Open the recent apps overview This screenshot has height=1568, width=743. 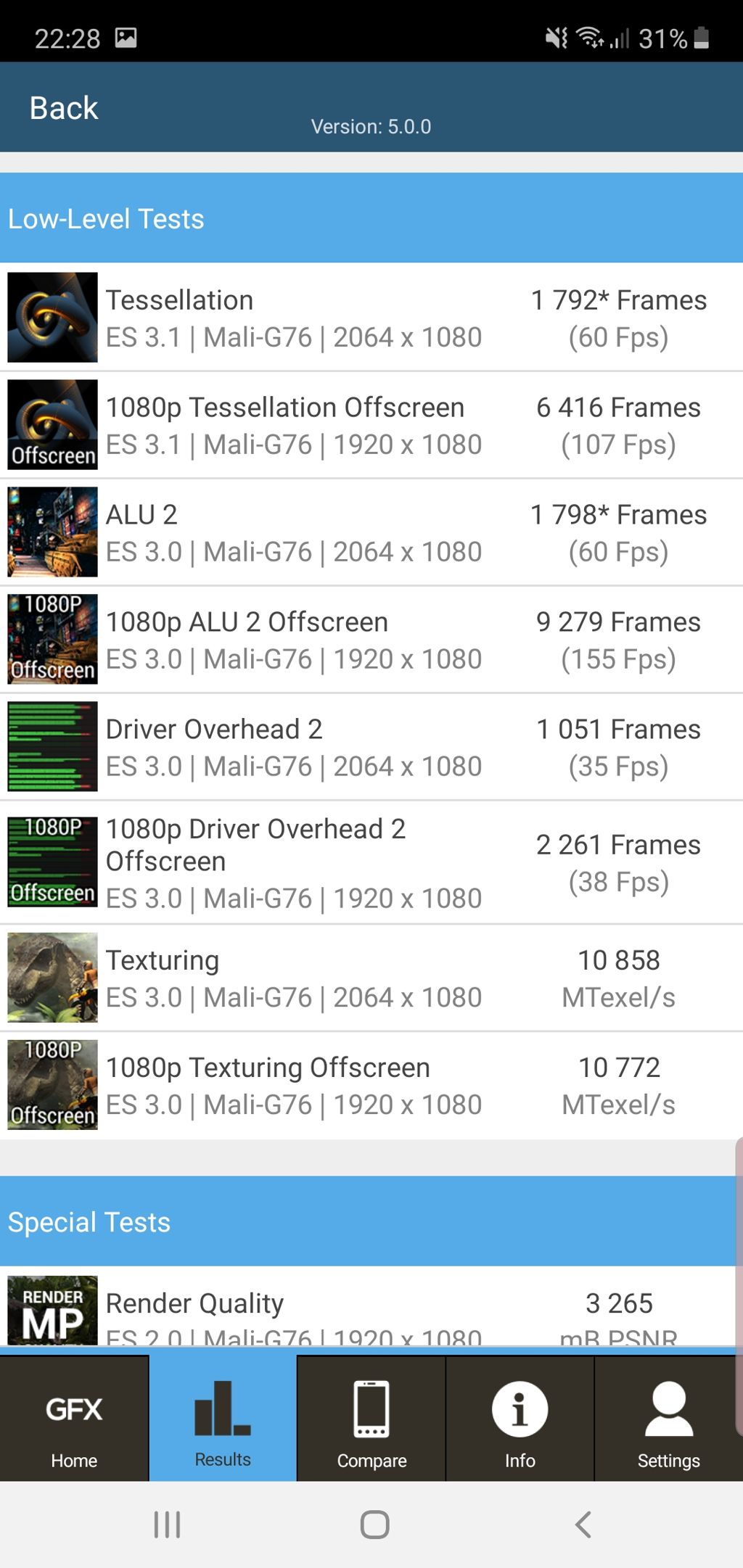(167, 1524)
